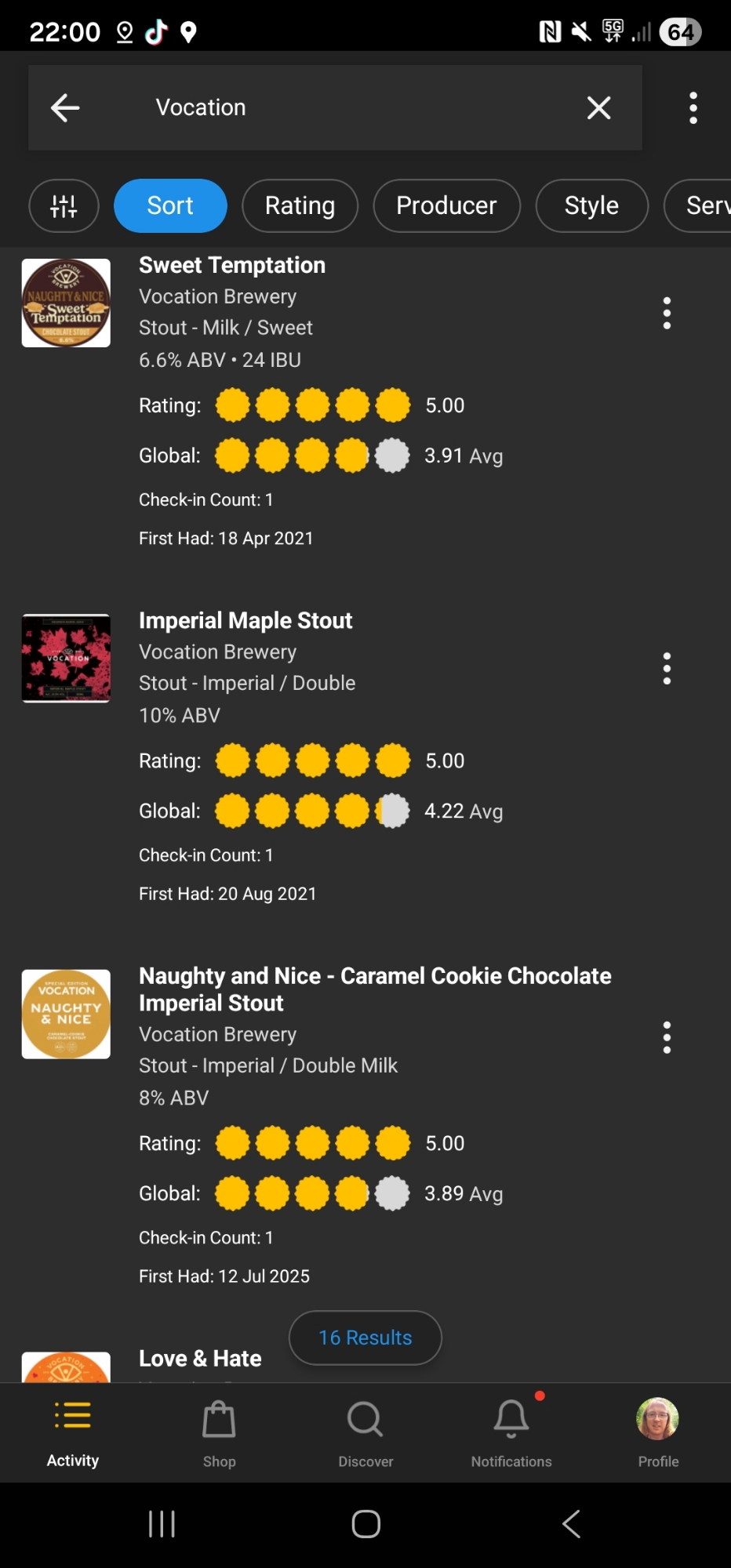The height and width of the screenshot is (1568, 731).
Task: Open more options for Imperial Maple Stout
Action: [x=667, y=669]
